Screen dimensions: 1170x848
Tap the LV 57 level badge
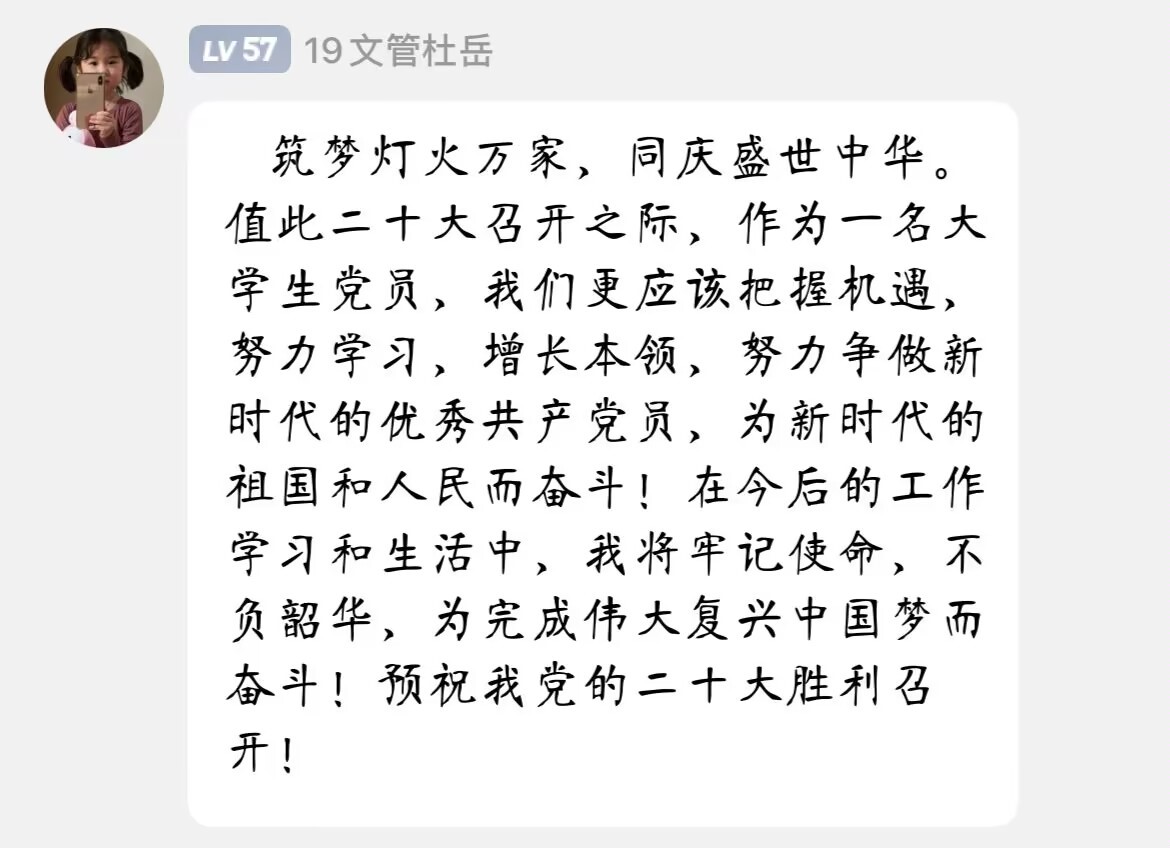[x=240, y=50]
